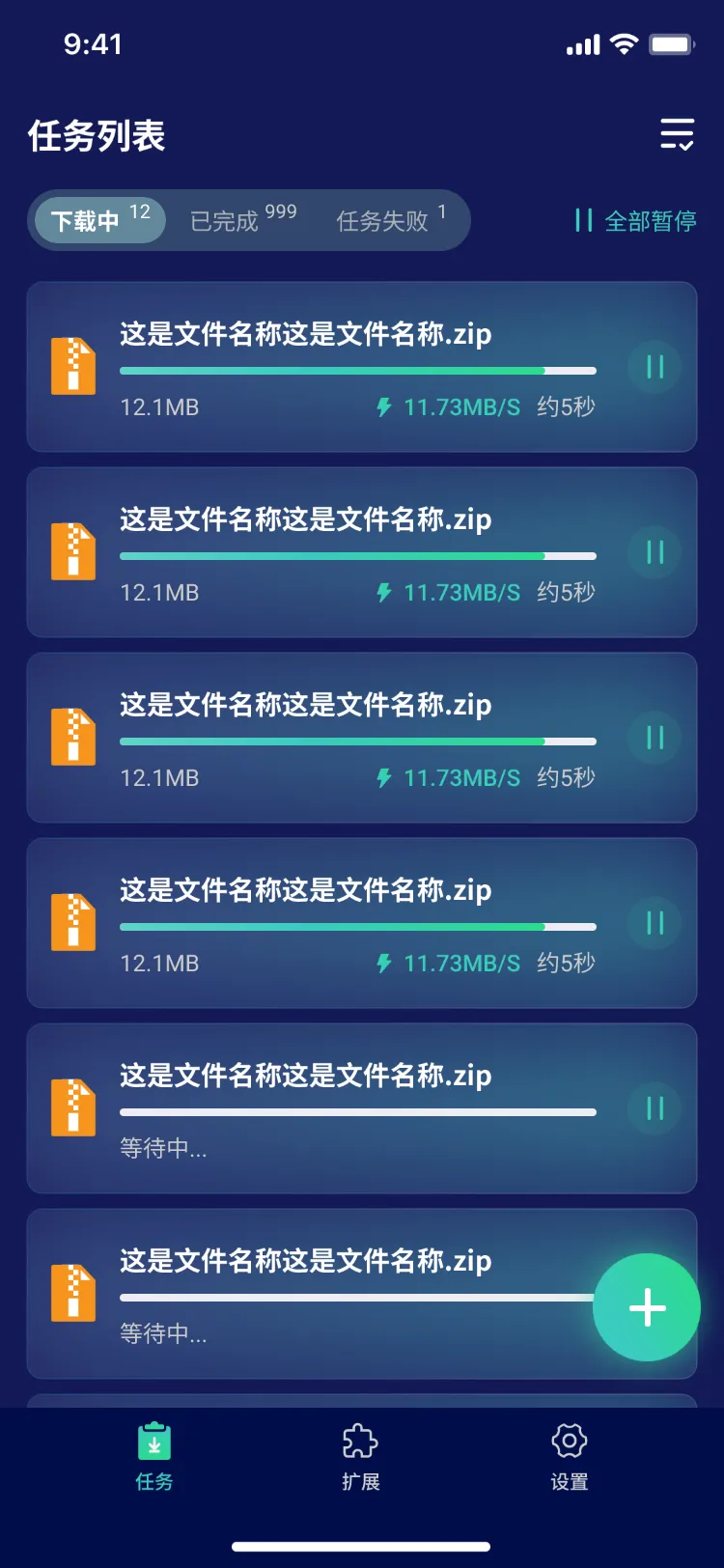
Task: Open the multi-select list icon
Action: pyautogui.click(x=677, y=134)
